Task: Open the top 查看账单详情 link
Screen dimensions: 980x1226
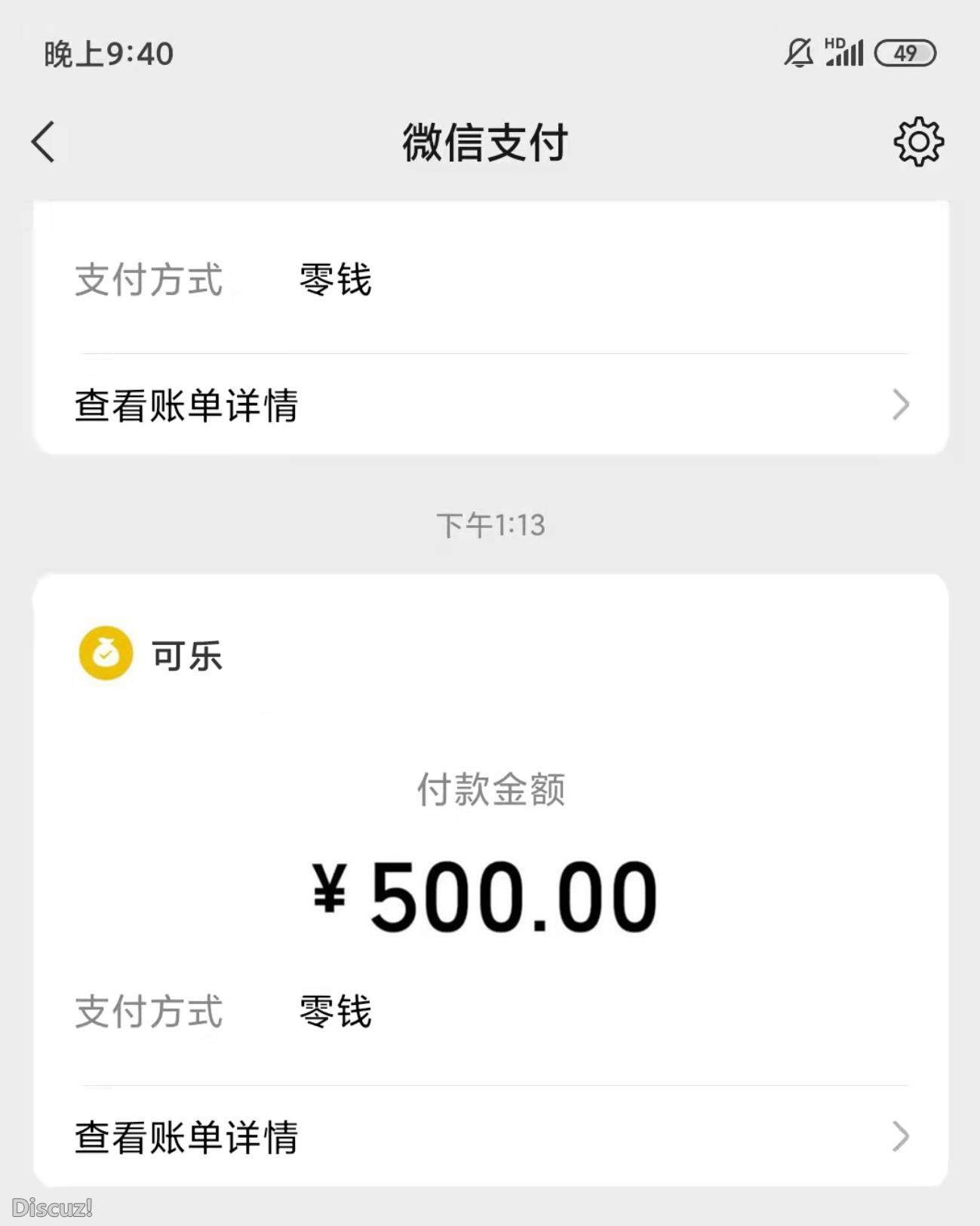Action: point(186,406)
